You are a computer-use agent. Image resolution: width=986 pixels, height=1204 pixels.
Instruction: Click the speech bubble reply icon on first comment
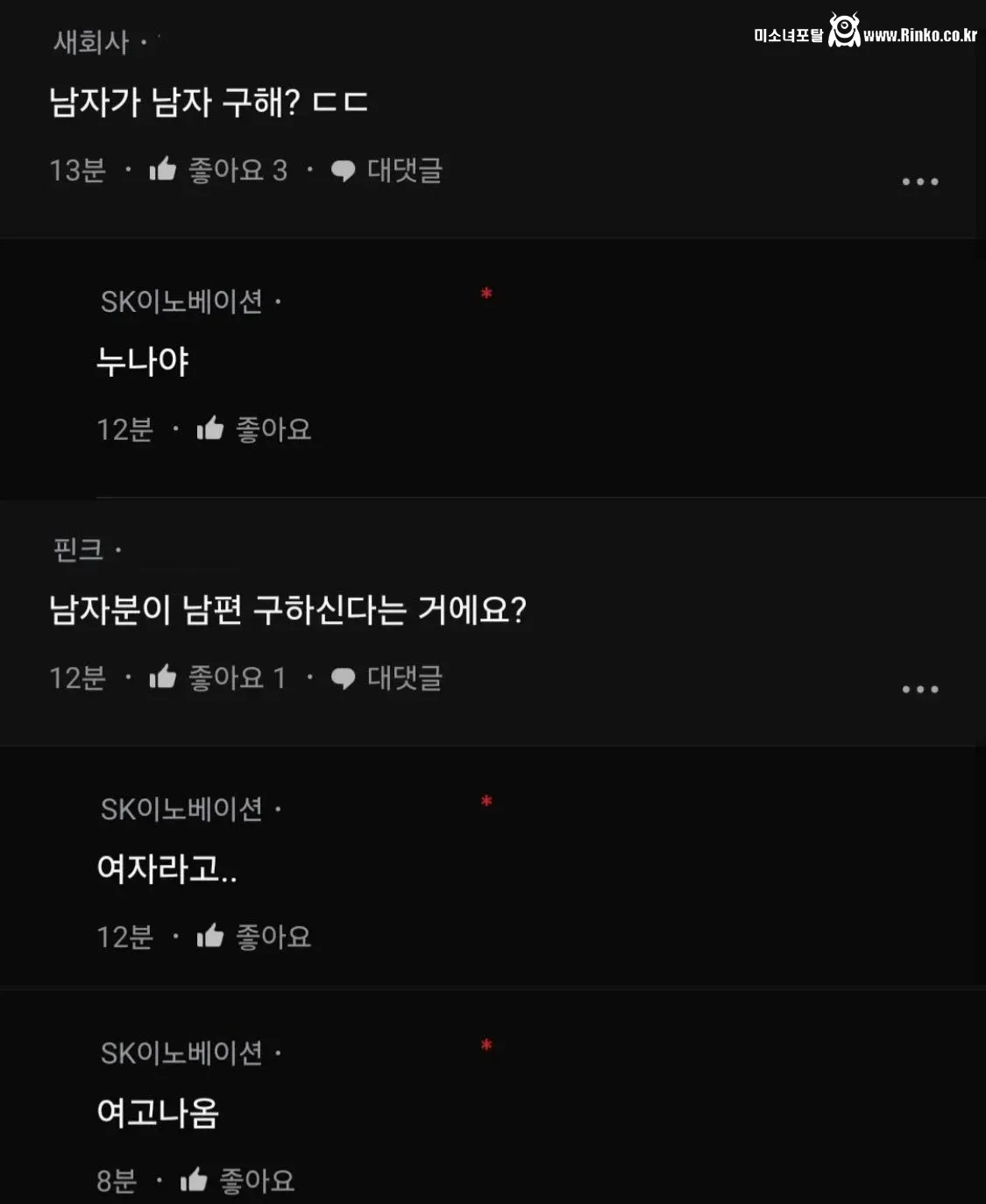[343, 170]
